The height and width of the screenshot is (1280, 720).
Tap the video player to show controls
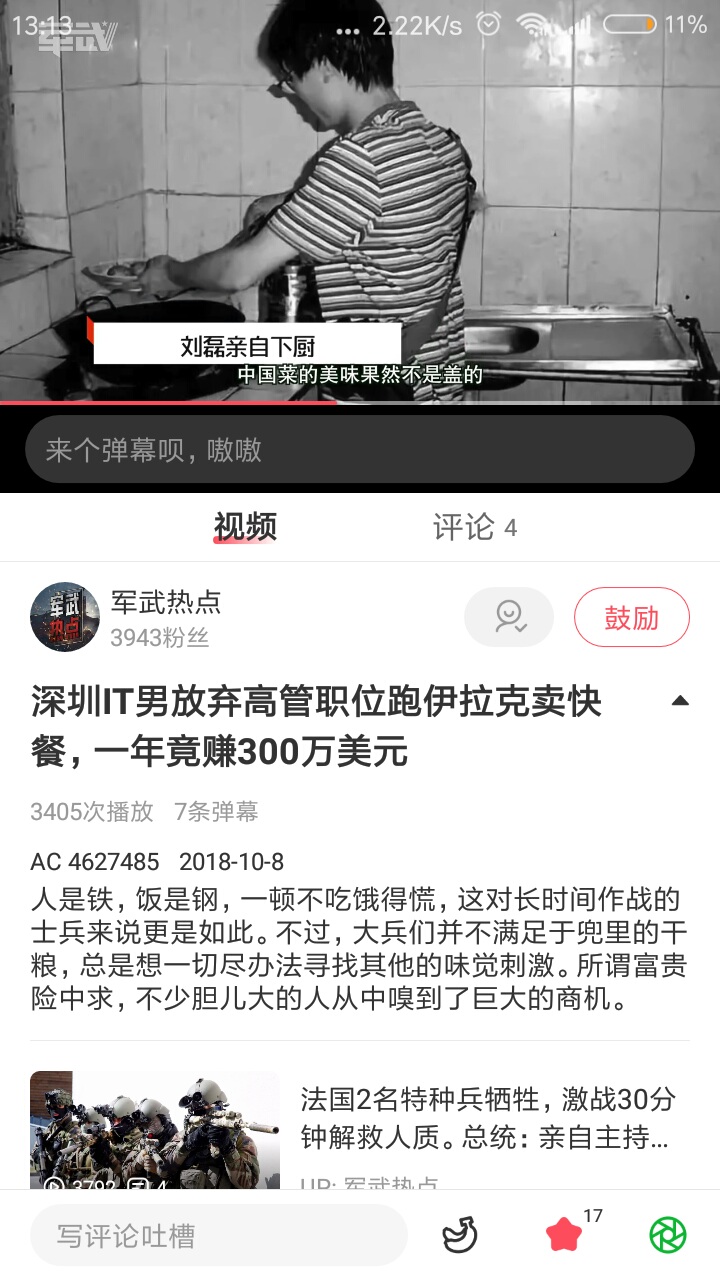(x=360, y=200)
